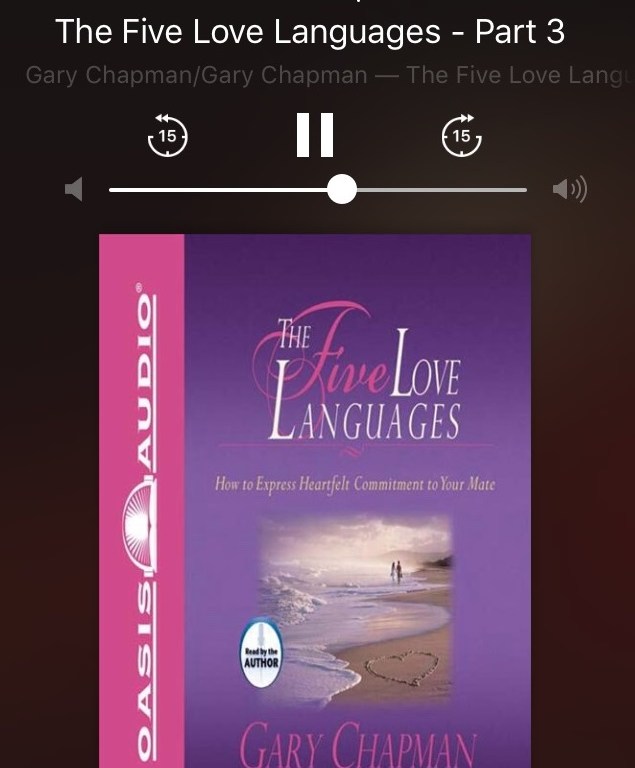Viewport: 635px width, 768px height.
Task: Rewind playback by 15 seconds
Action: click(168, 136)
